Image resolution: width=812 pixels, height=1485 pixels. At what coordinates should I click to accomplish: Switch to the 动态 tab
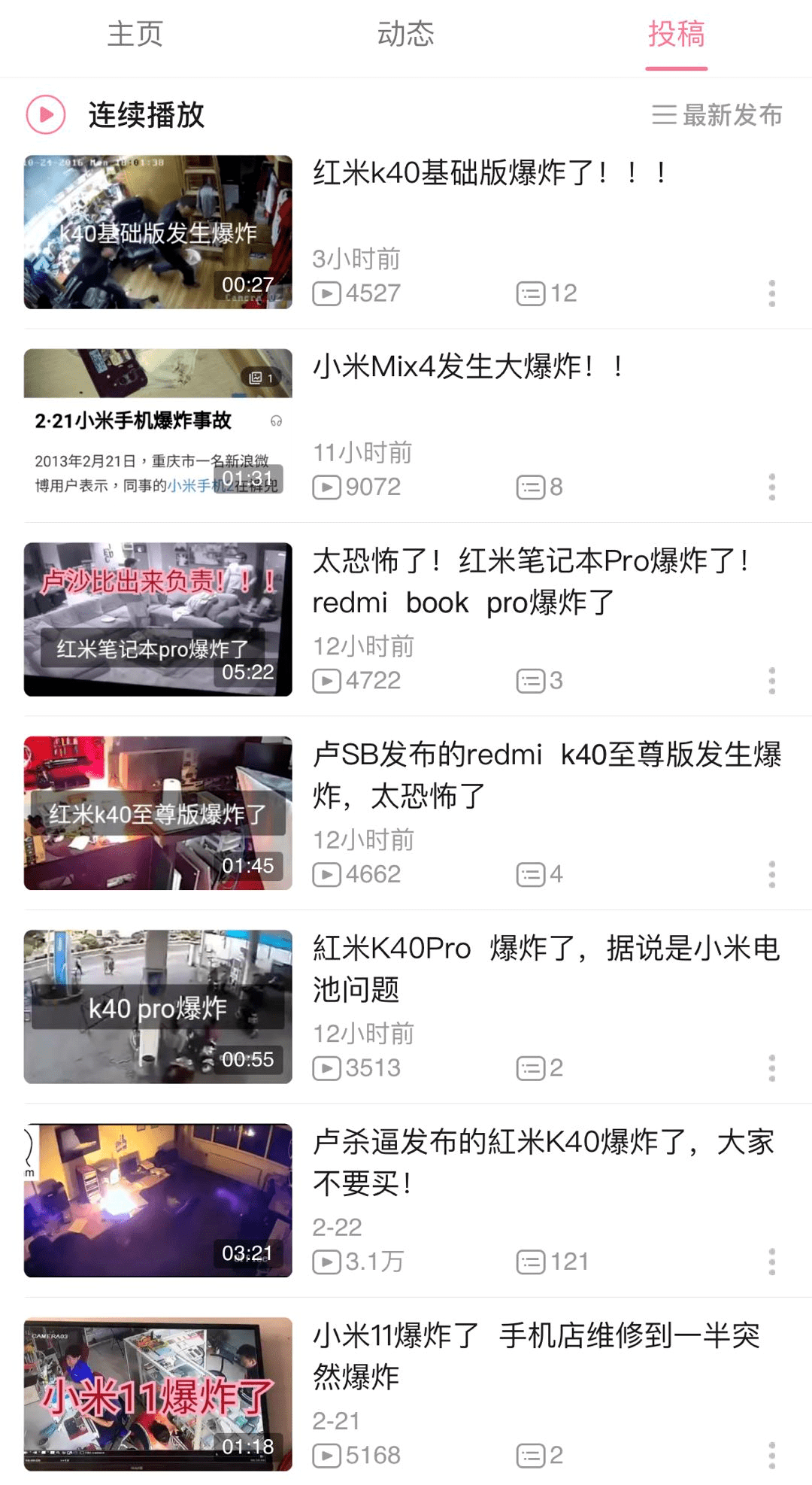(x=405, y=35)
